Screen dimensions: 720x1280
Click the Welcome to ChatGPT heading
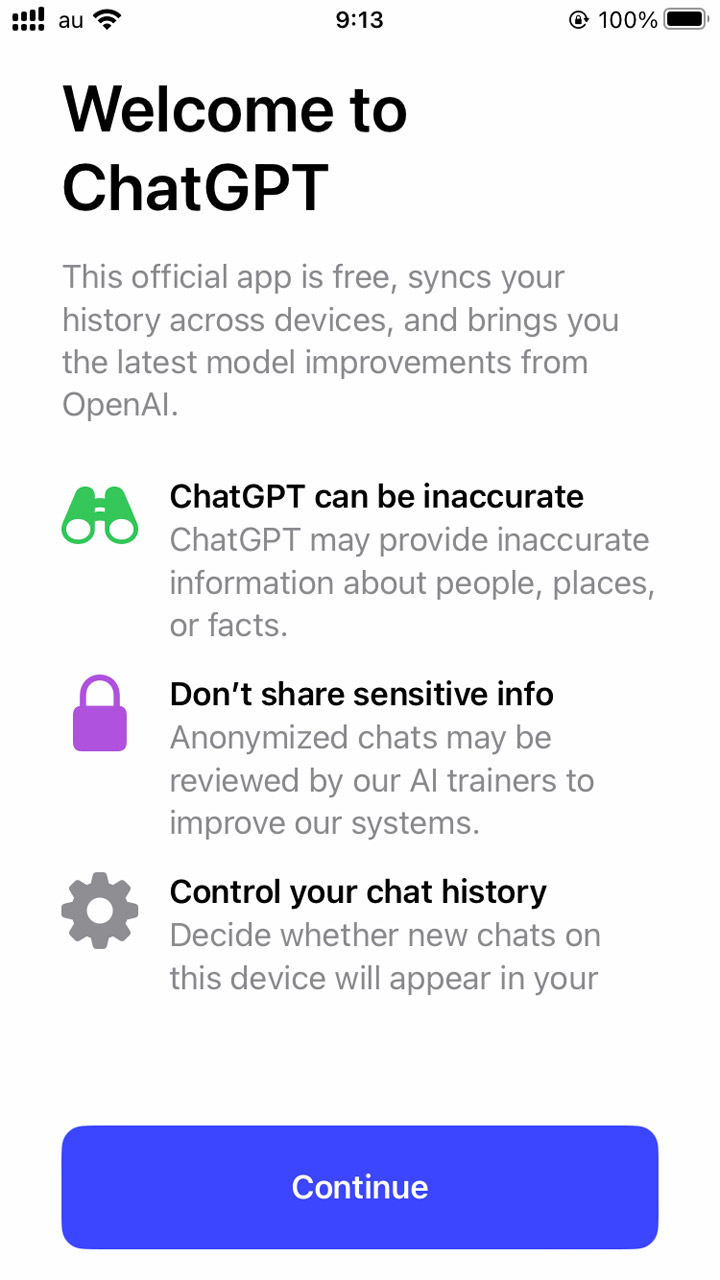tap(235, 148)
